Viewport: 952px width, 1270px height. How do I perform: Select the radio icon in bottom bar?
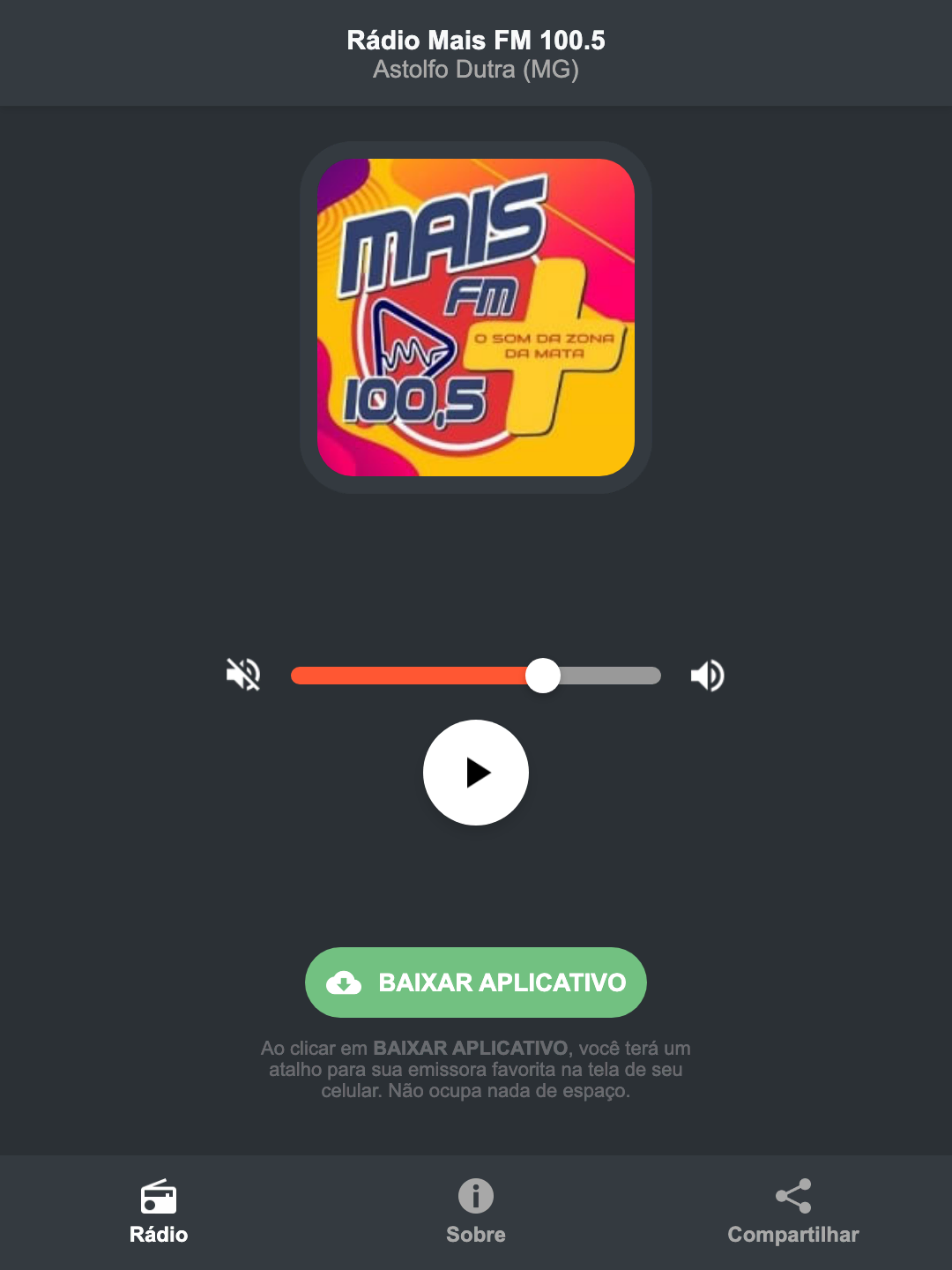tap(159, 1199)
